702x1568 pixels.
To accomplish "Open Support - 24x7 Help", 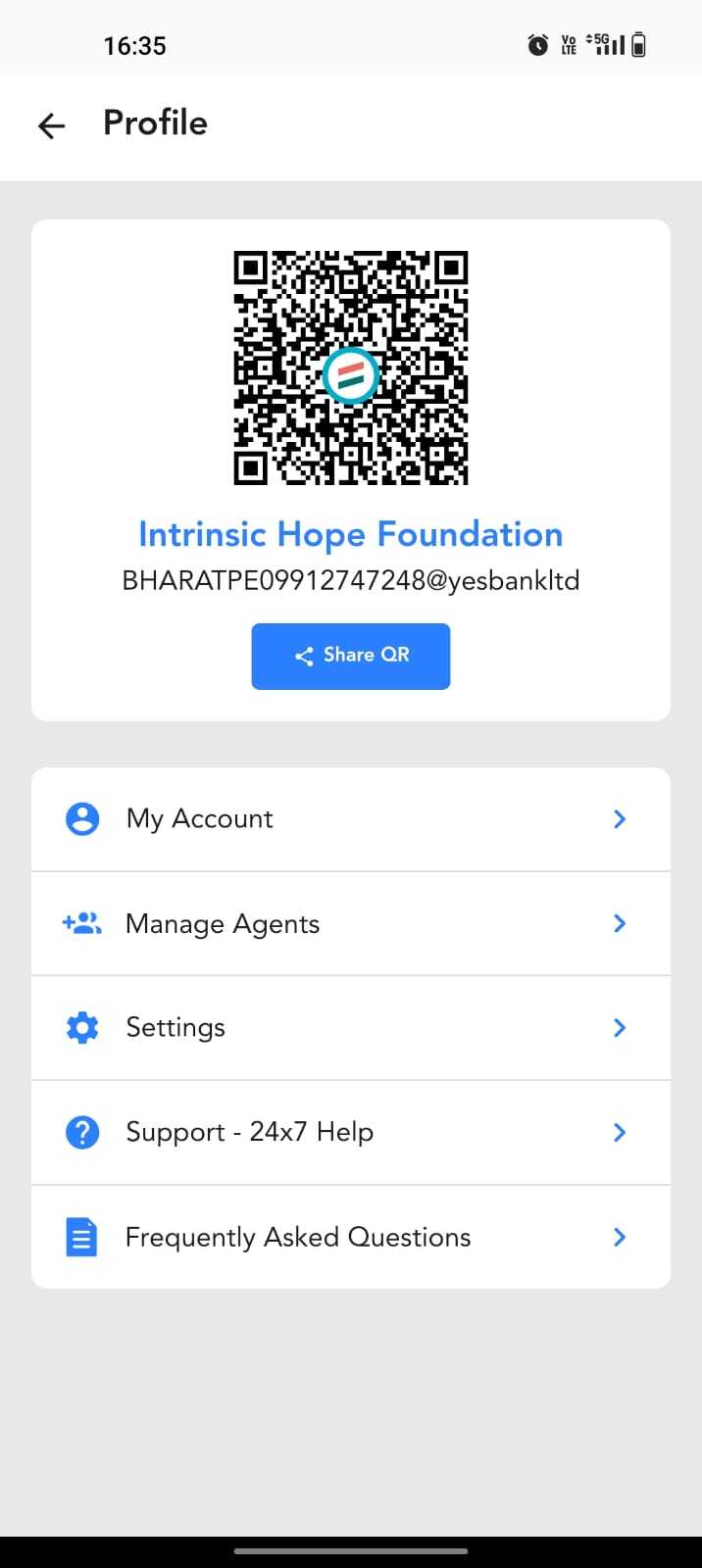I will pos(350,1133).
